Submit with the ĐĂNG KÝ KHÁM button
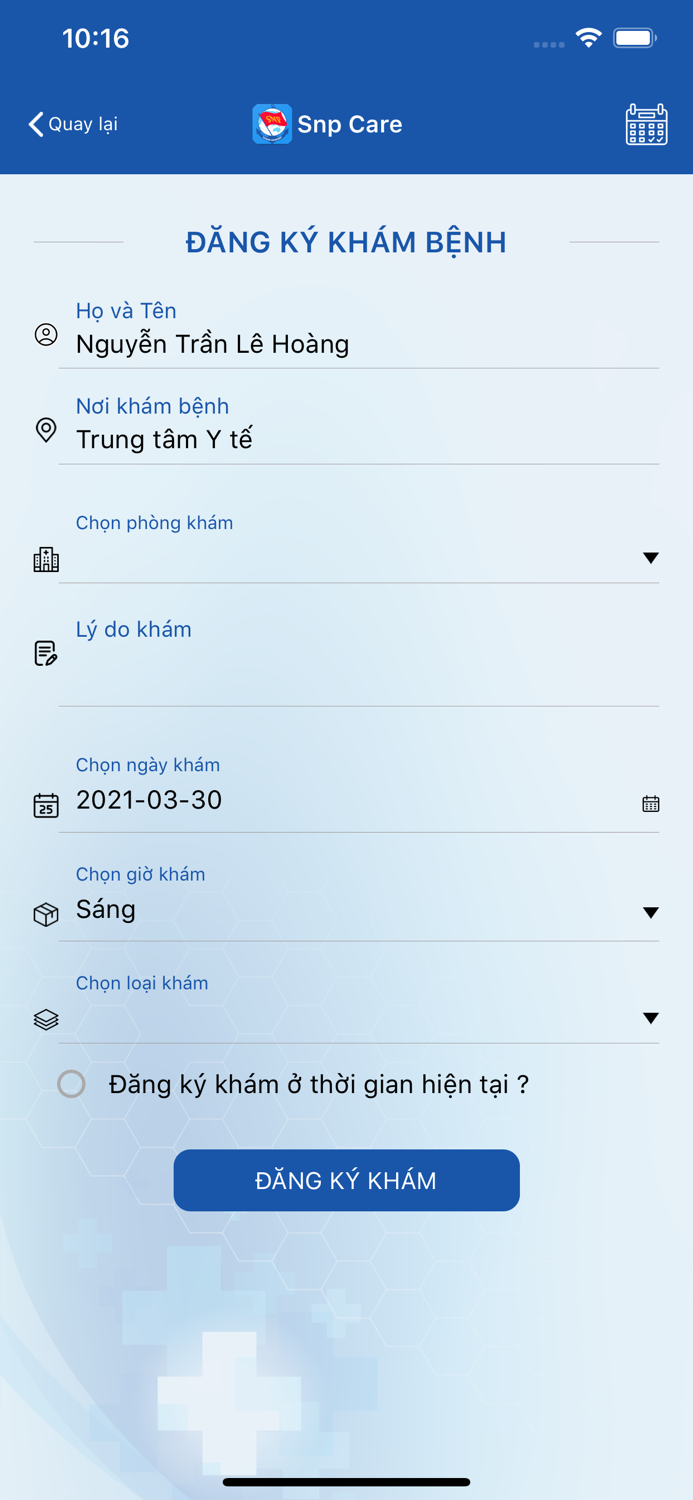 pyautogui.click(x=346, y=1180)
